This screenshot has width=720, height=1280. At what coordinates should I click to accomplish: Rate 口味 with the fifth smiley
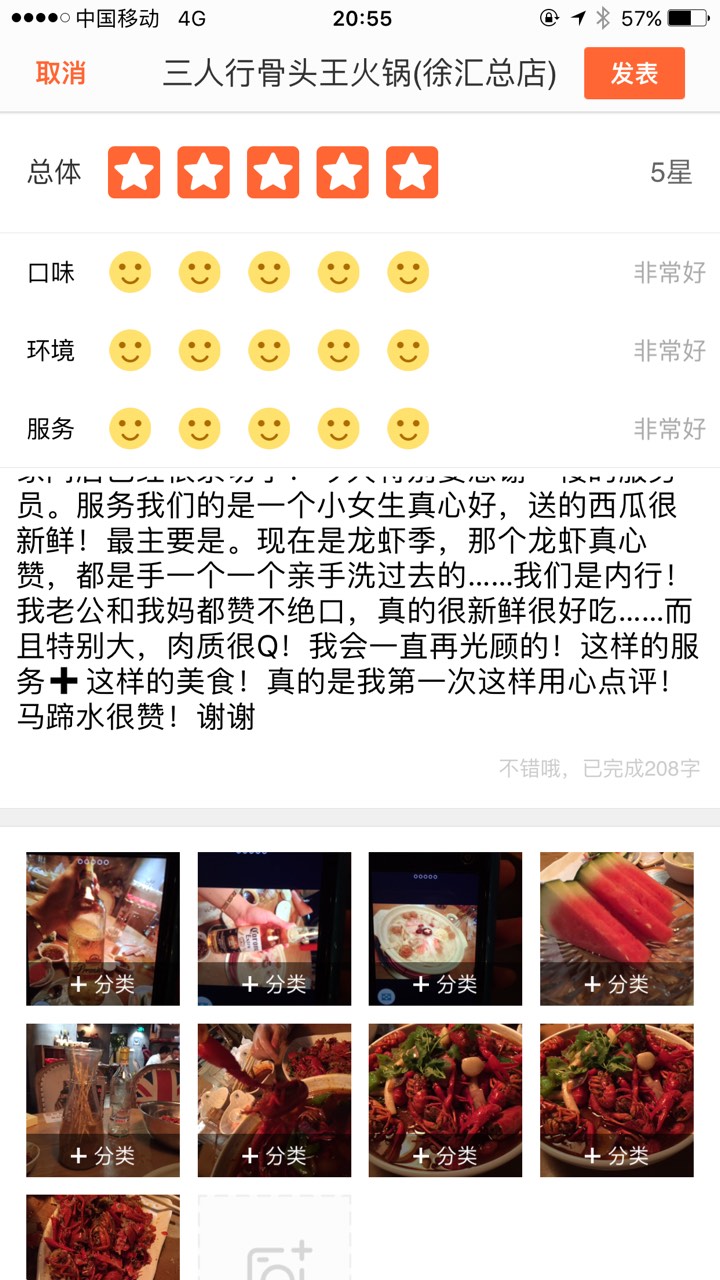[408, 272]
